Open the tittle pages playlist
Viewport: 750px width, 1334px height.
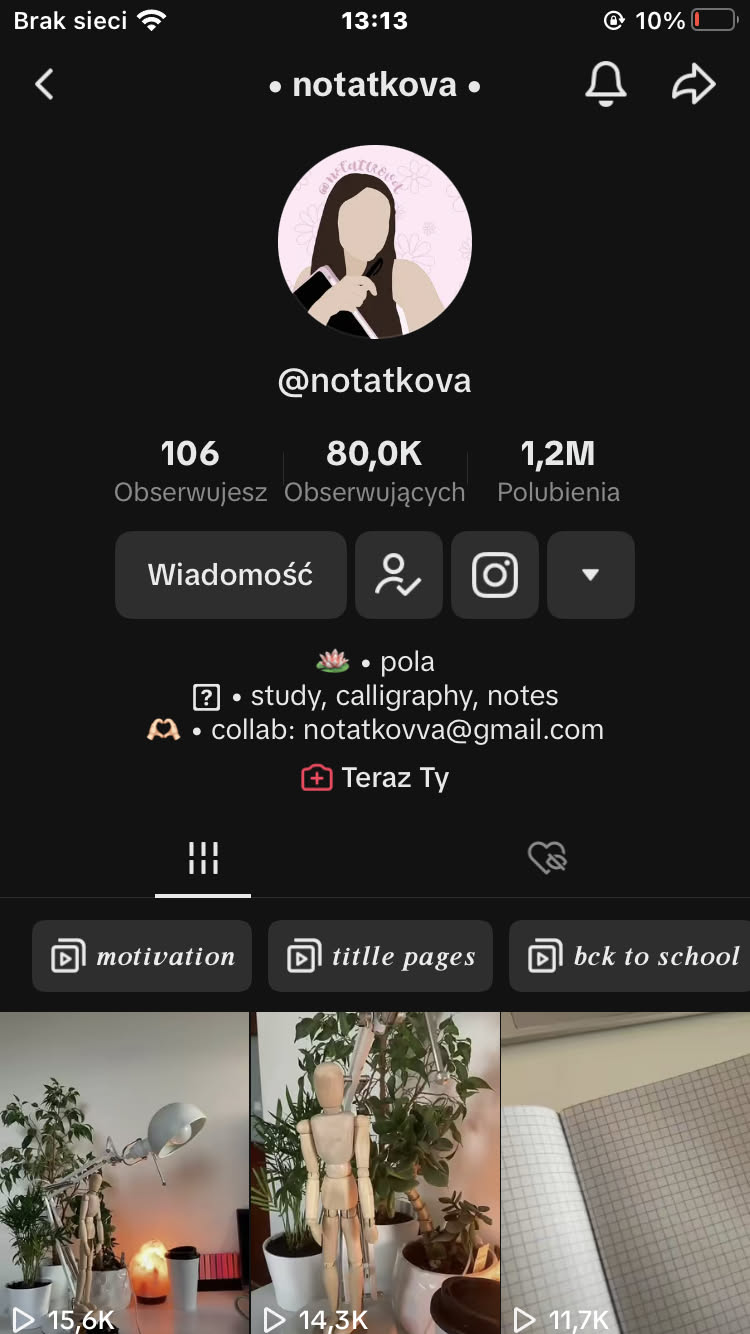(x=380, y=957)
